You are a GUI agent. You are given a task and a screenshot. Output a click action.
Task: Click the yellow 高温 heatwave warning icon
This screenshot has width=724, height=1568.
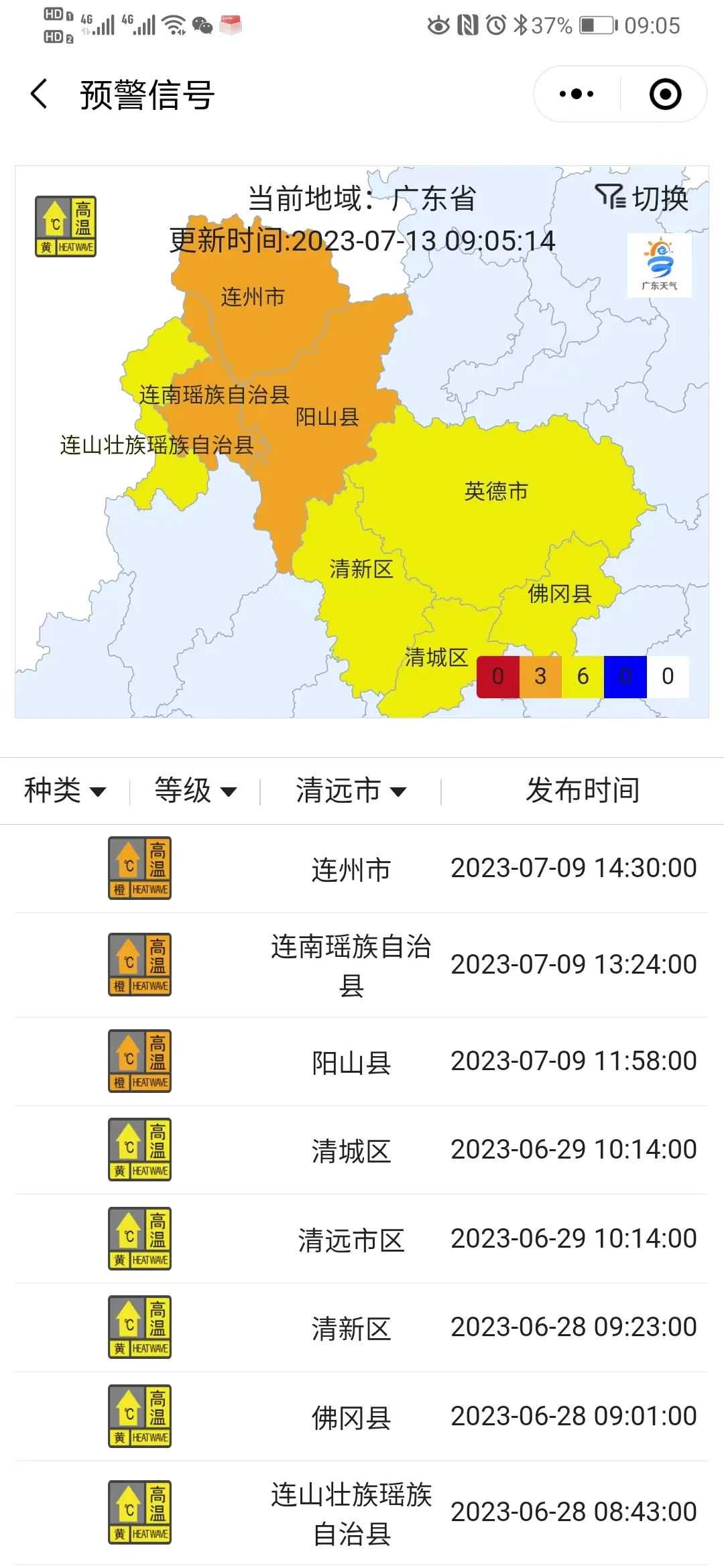pyautogui.click(x=65, y=226)
